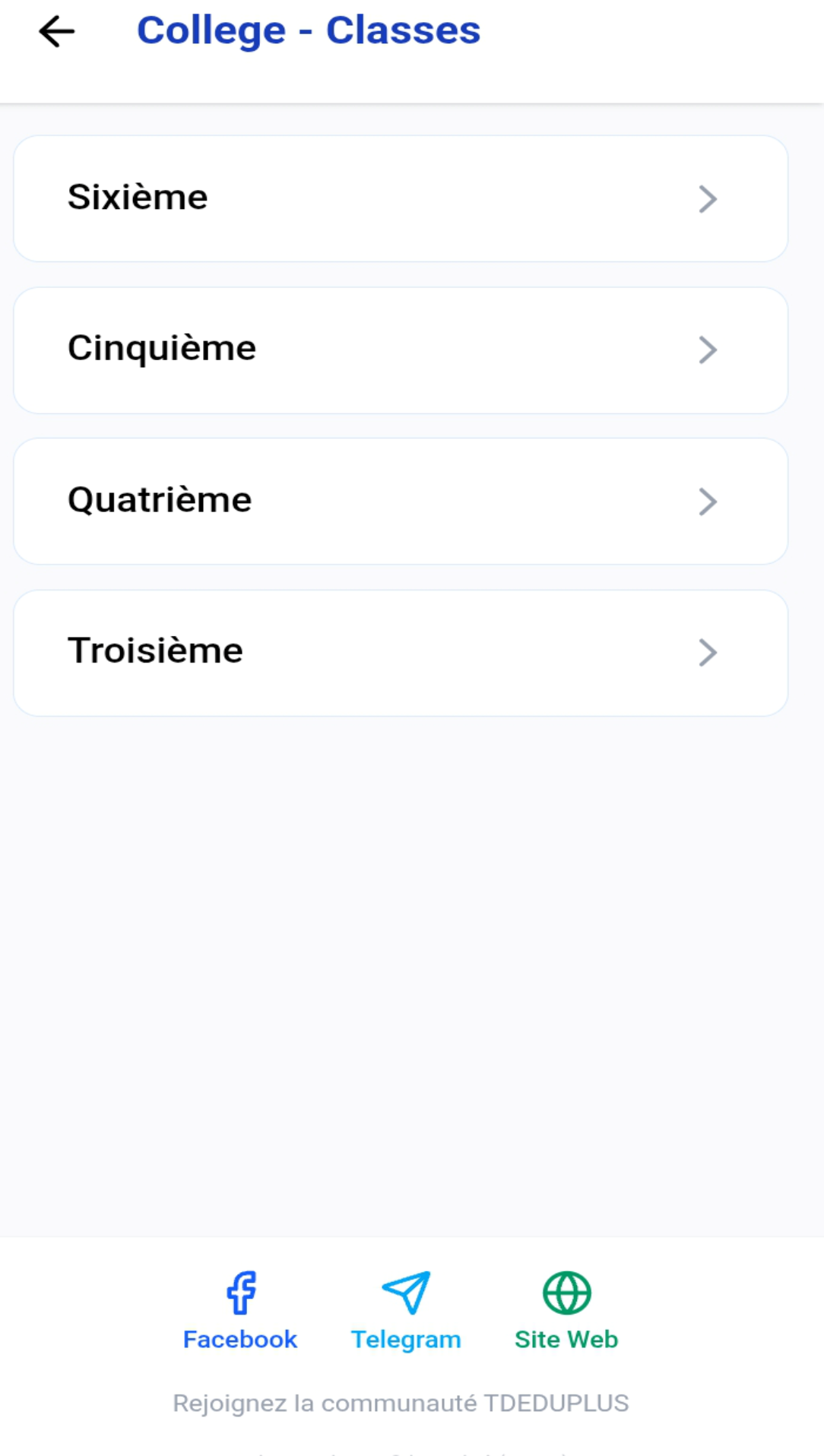Open Cinquième using its chevron arrow
824x1456 pixels.
(x=708, y=350)
